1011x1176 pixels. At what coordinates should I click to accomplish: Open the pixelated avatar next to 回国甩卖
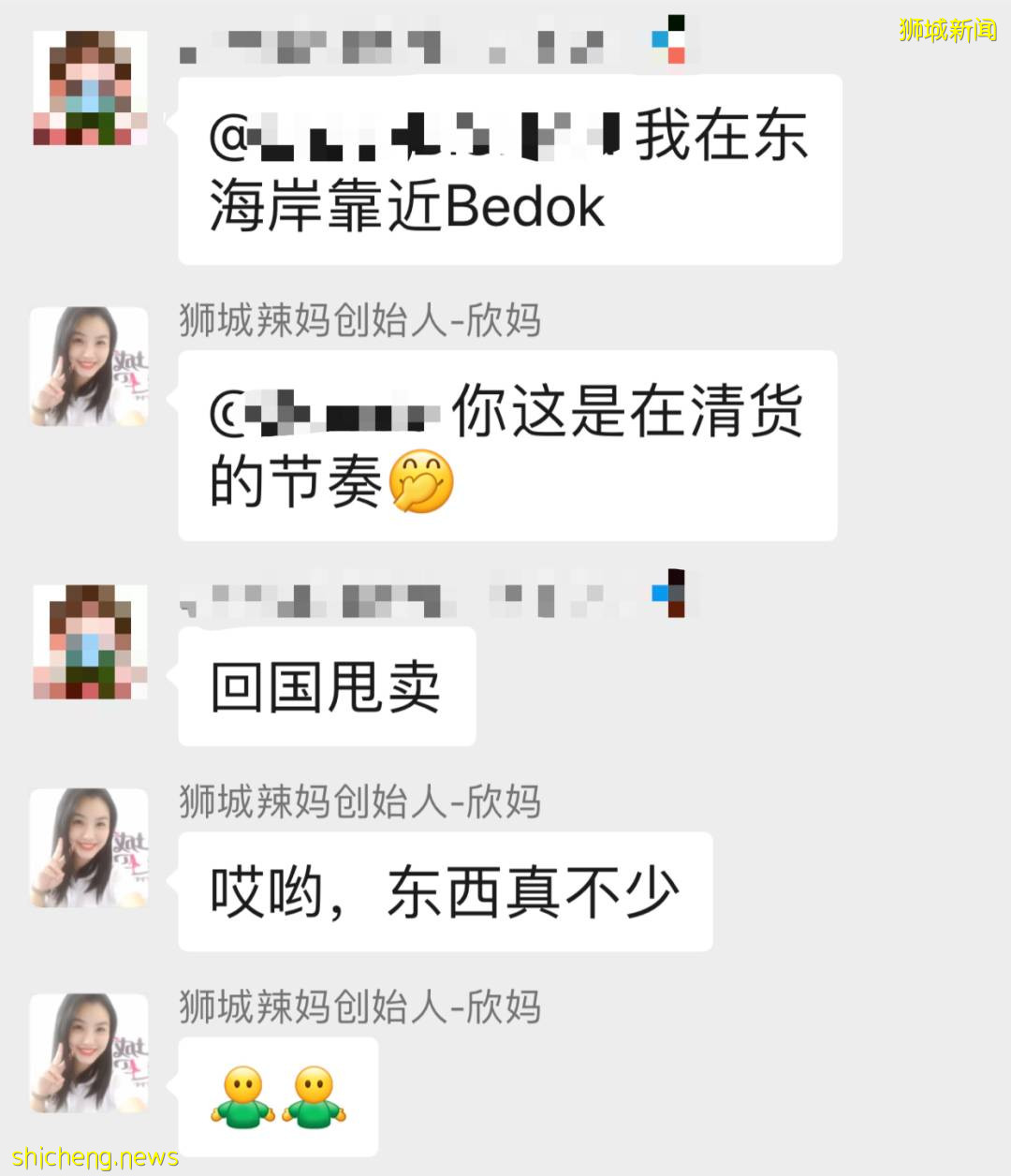89,642
